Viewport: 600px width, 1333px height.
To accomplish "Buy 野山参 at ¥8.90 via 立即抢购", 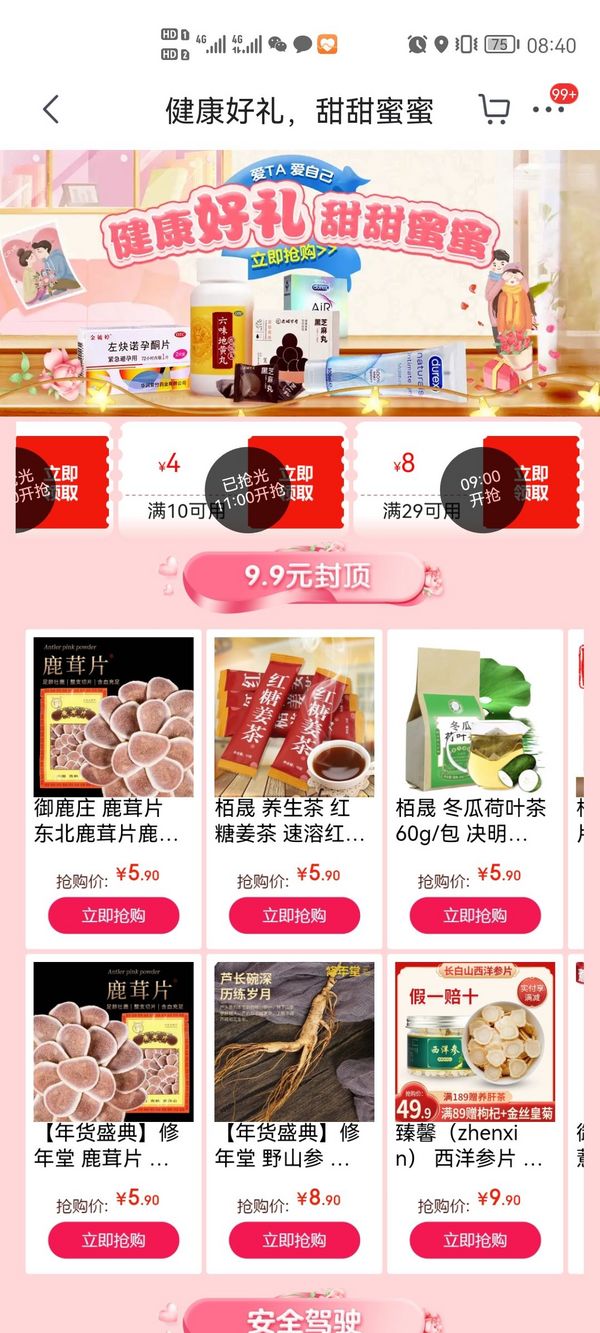I will pos(294,1240).
